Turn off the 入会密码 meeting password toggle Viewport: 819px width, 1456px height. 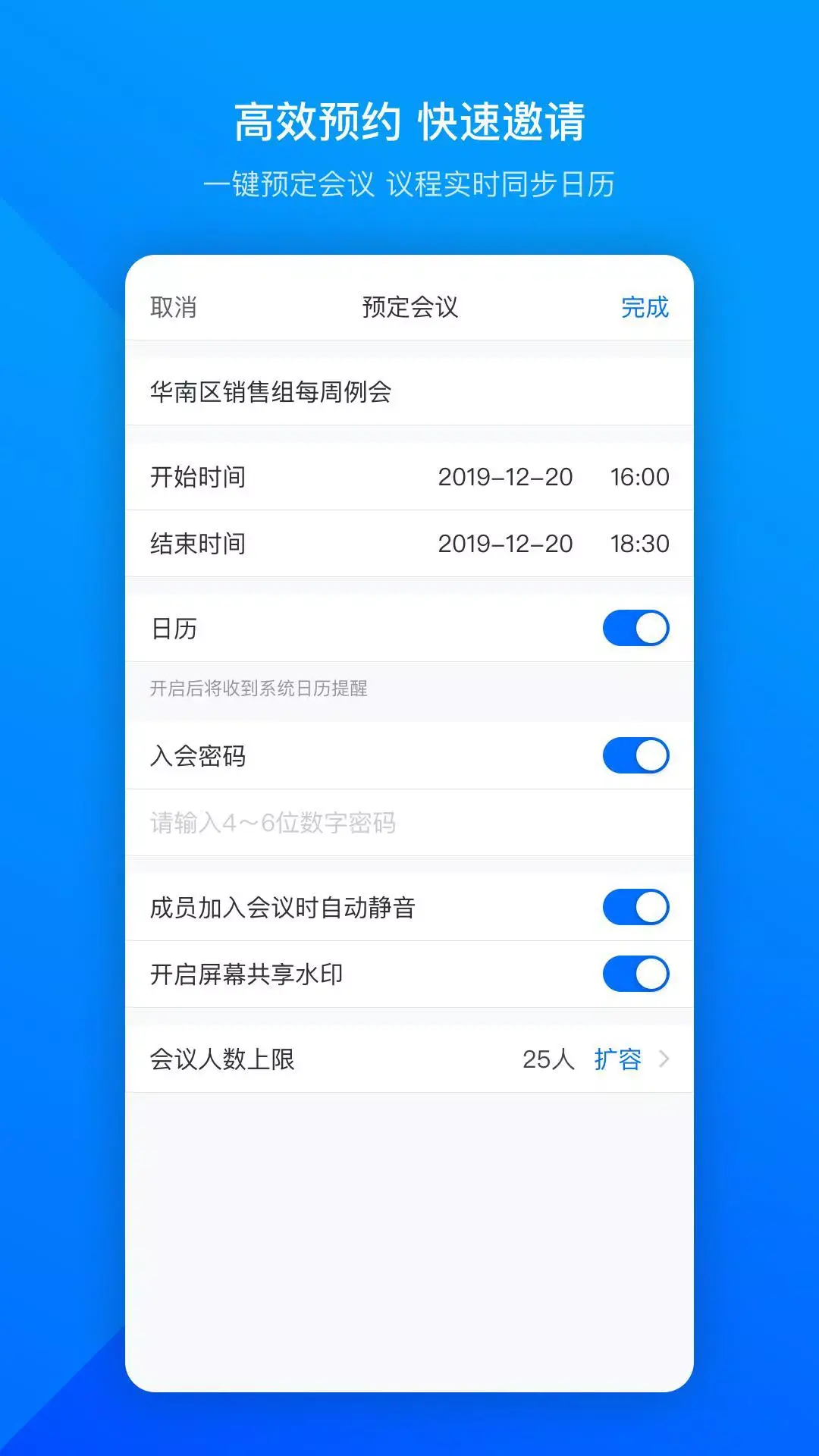click(636, 755)
